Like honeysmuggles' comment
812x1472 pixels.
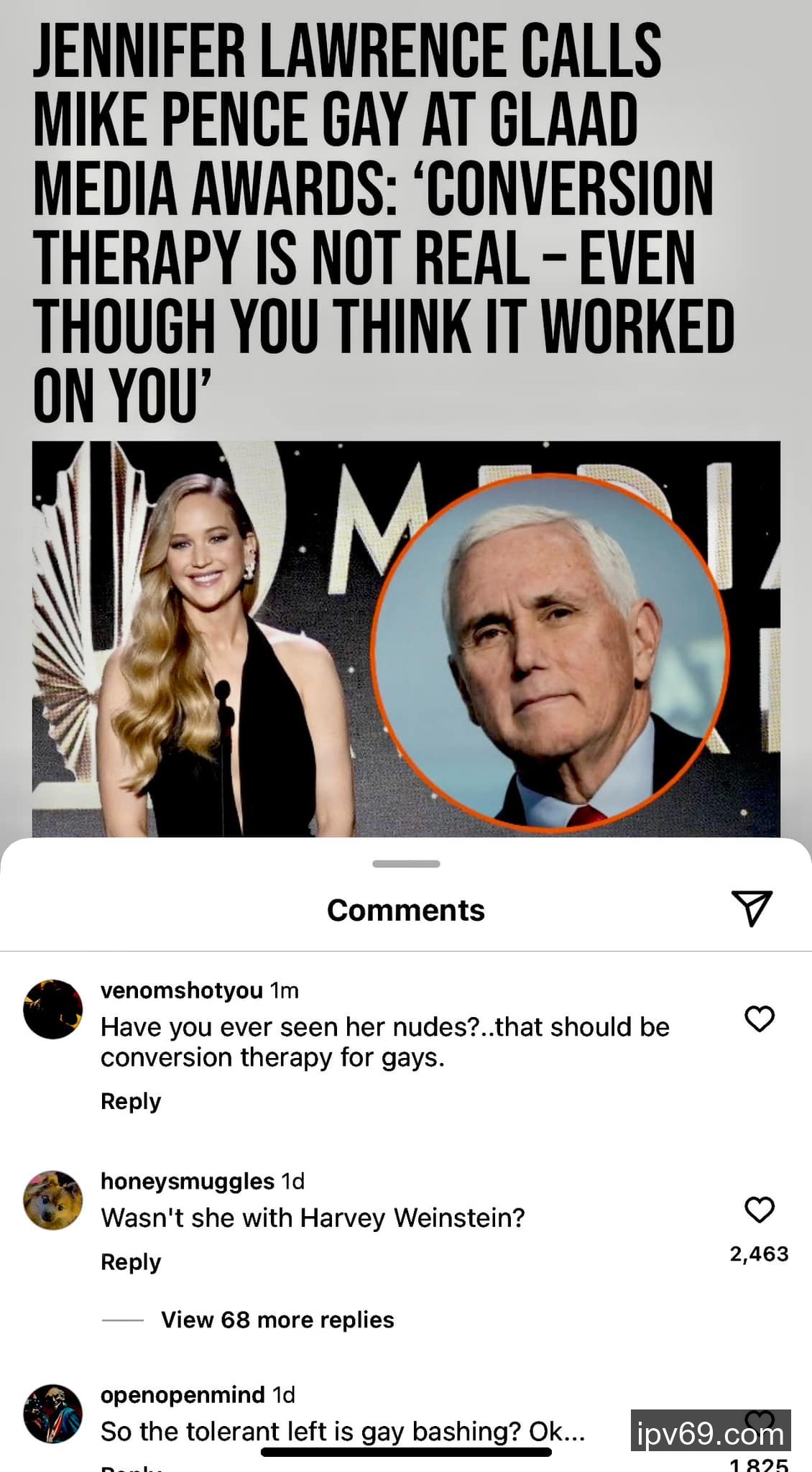pyautogui.click(x=759, y=1210)
